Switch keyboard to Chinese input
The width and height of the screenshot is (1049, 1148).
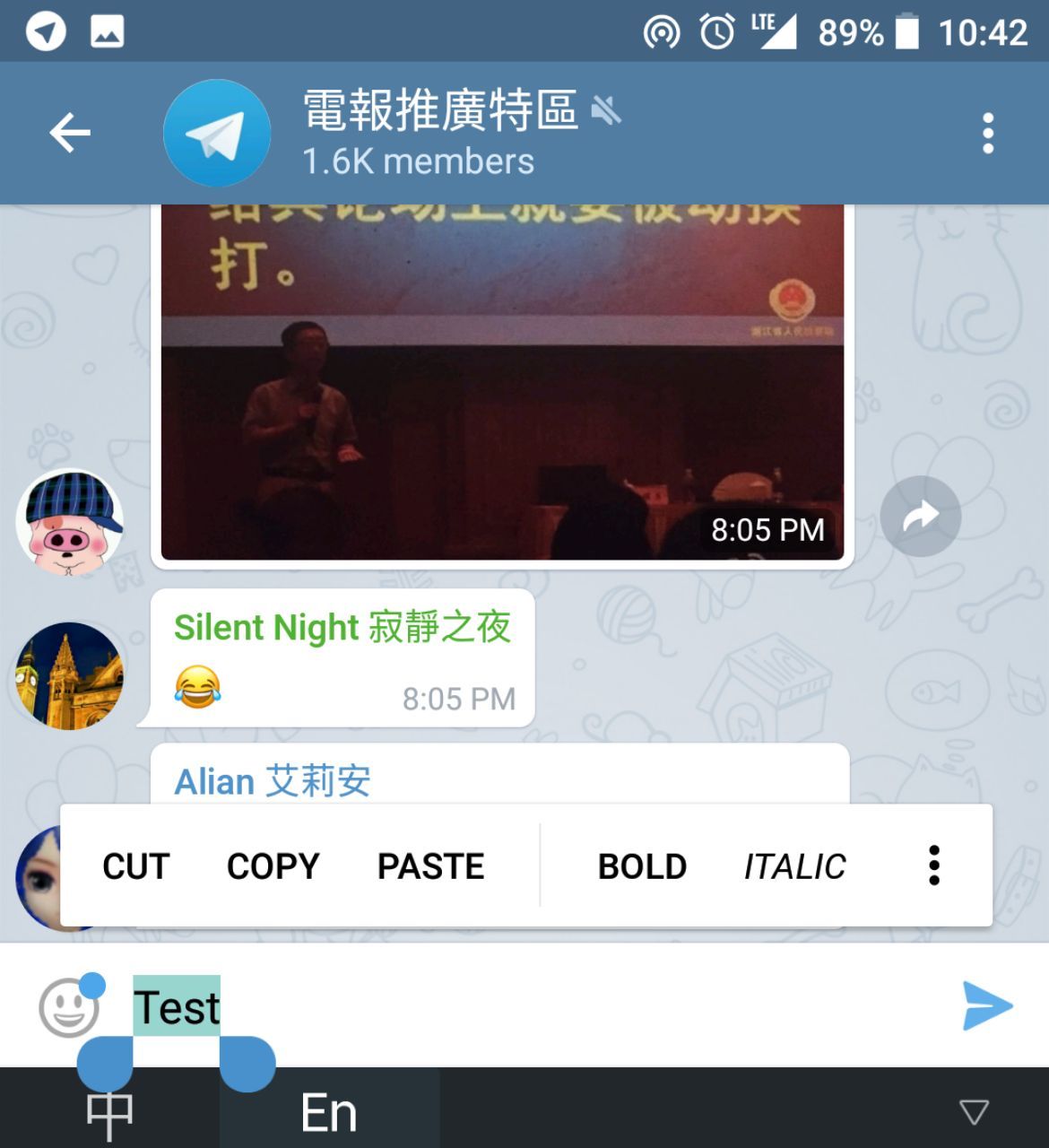pyautogui.click(x=109, y=1114)
